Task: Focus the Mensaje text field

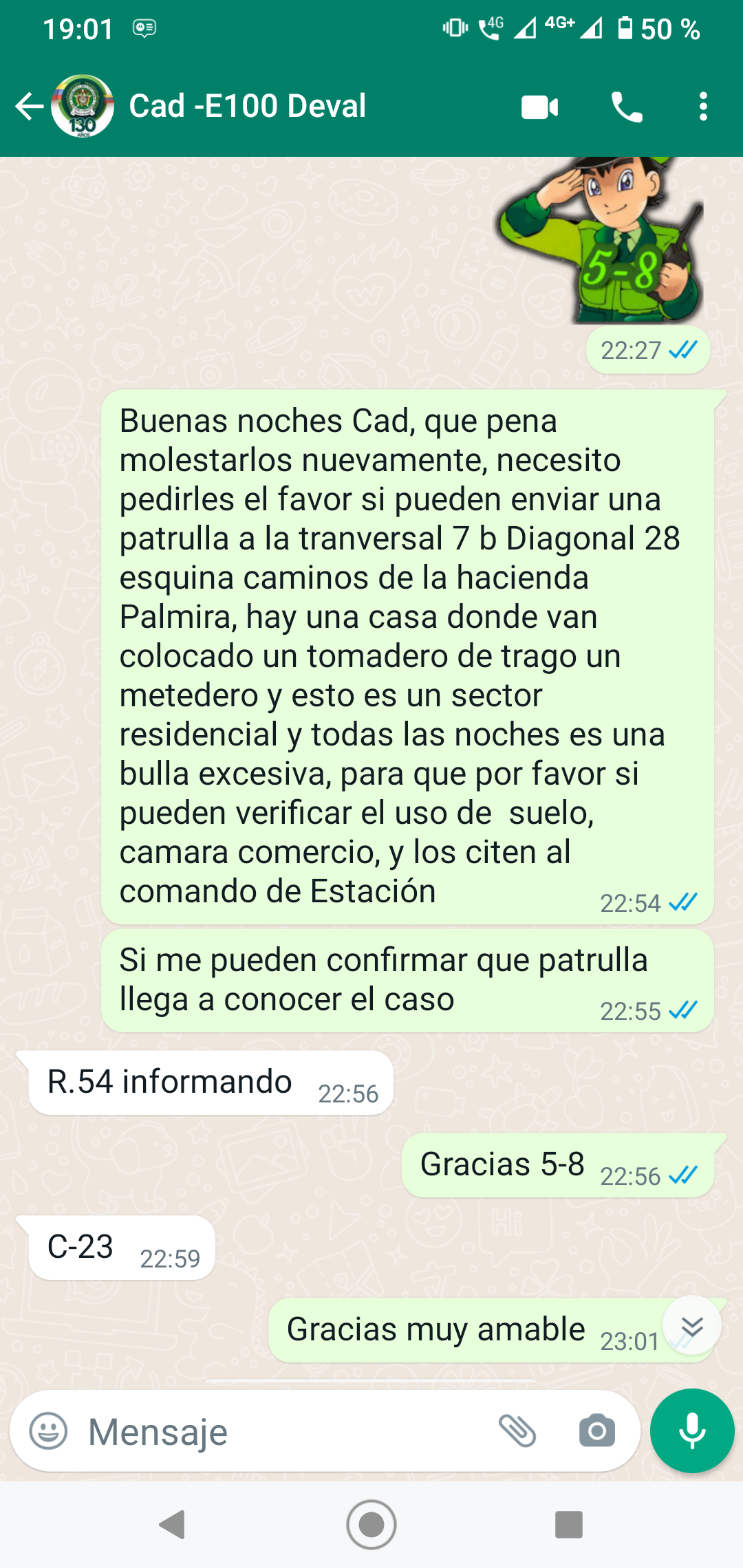Action: [282, 1432]
